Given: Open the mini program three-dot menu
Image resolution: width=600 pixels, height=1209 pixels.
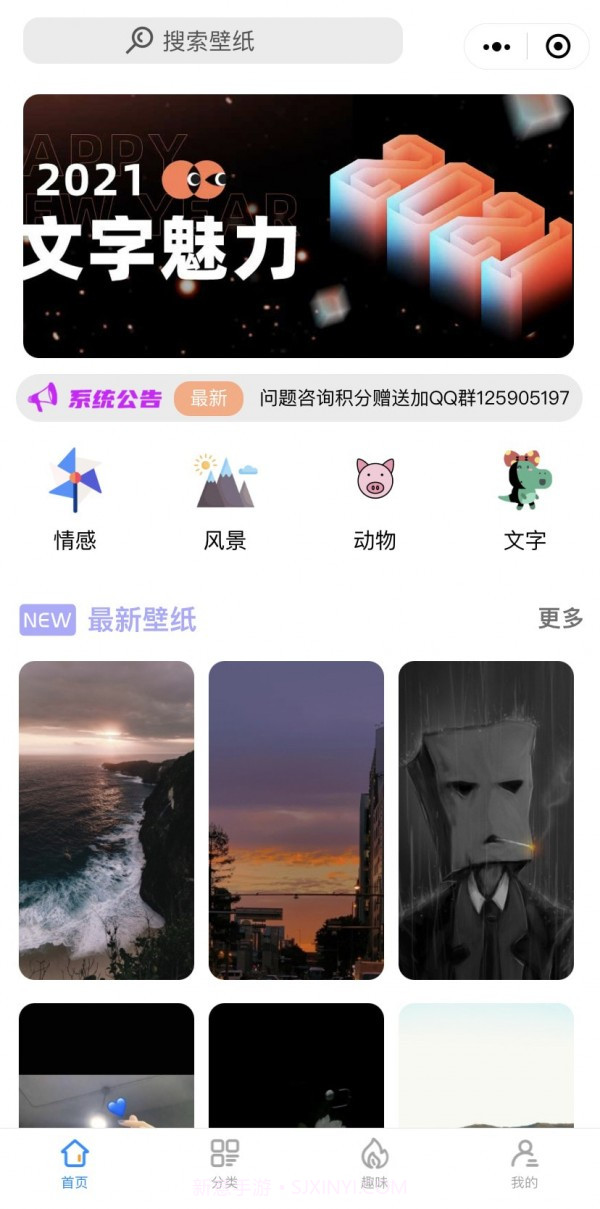Looking at the screenshot, I should [497, 46].
